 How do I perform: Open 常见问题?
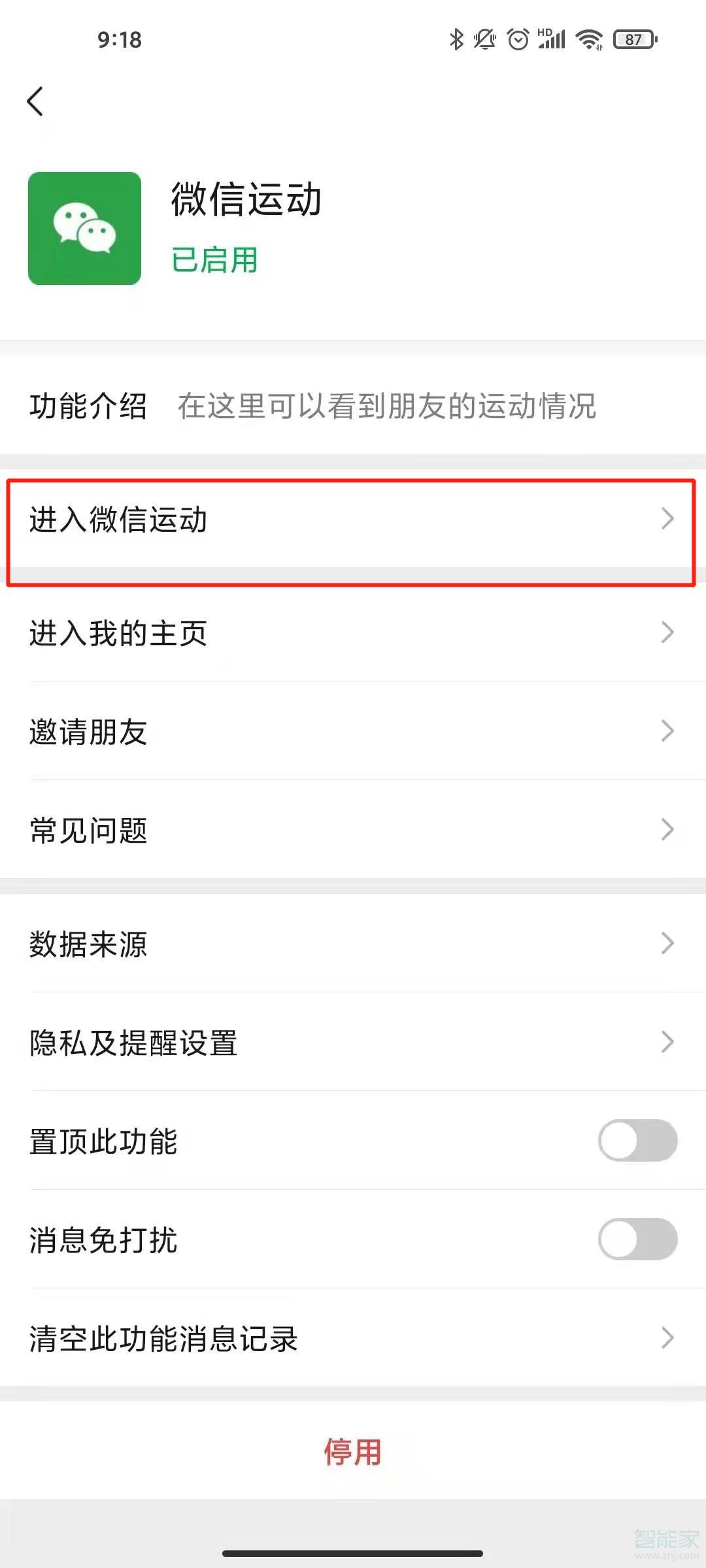coord(353,830)
